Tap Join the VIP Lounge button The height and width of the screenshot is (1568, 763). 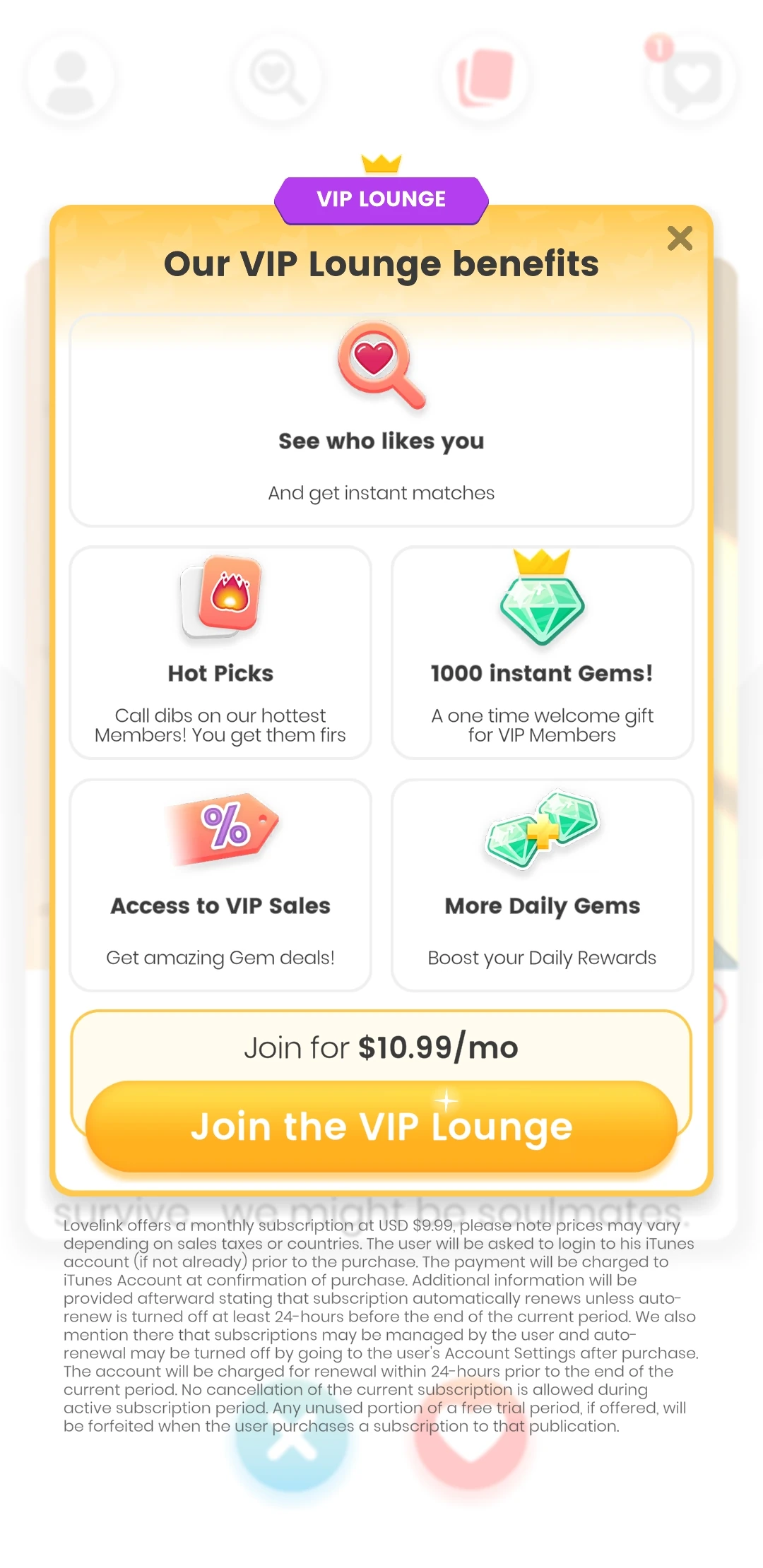coord(381,1127)
